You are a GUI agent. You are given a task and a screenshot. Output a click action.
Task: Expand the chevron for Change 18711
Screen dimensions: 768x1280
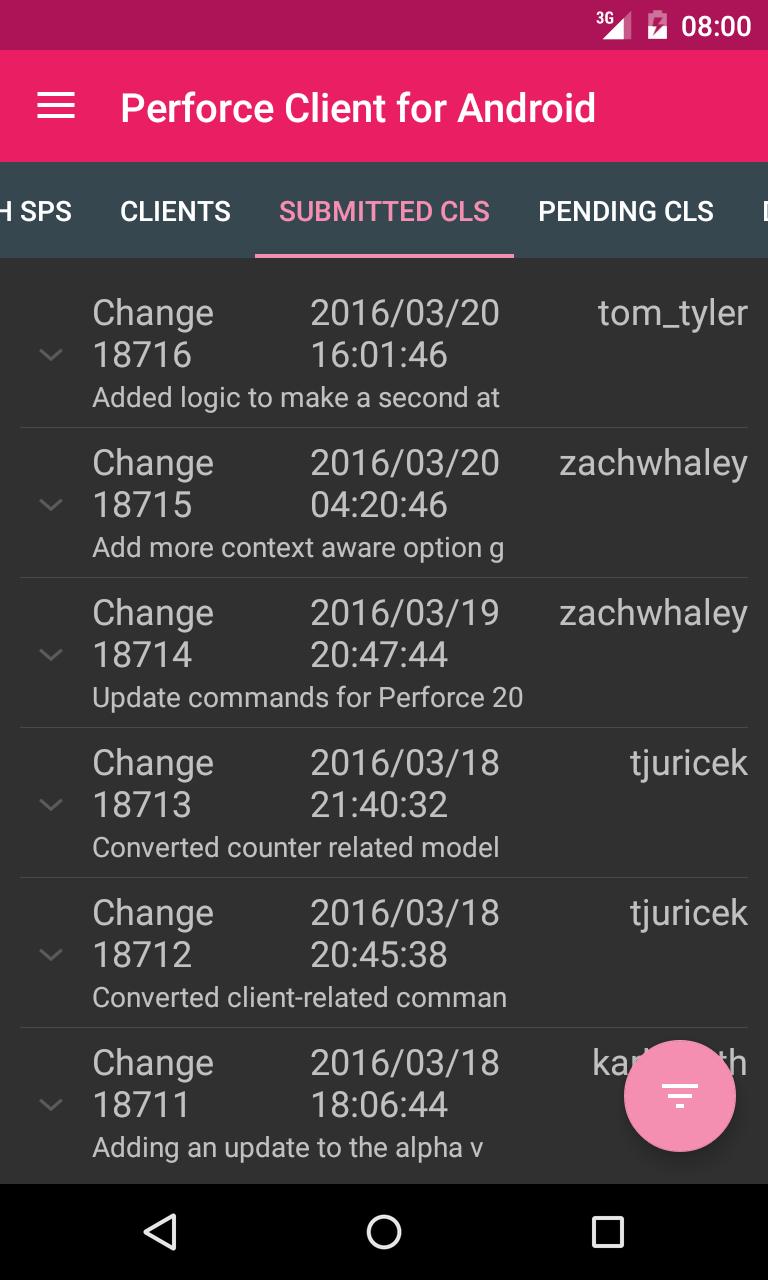pos(51,1105)
